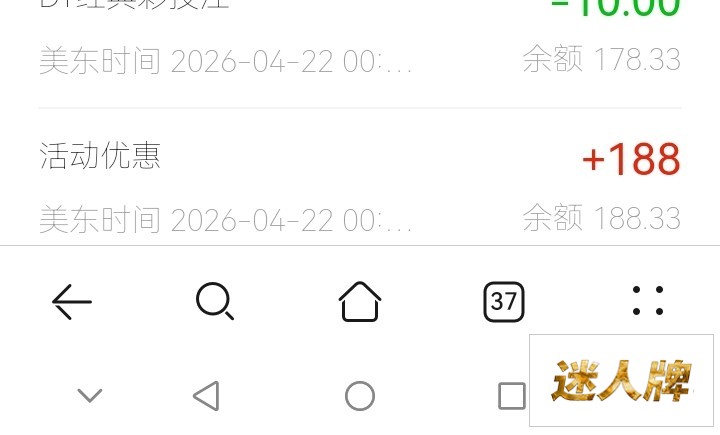Go back using the browser back arrow
This screenshot has width=720, height=435.
[72, 301]
